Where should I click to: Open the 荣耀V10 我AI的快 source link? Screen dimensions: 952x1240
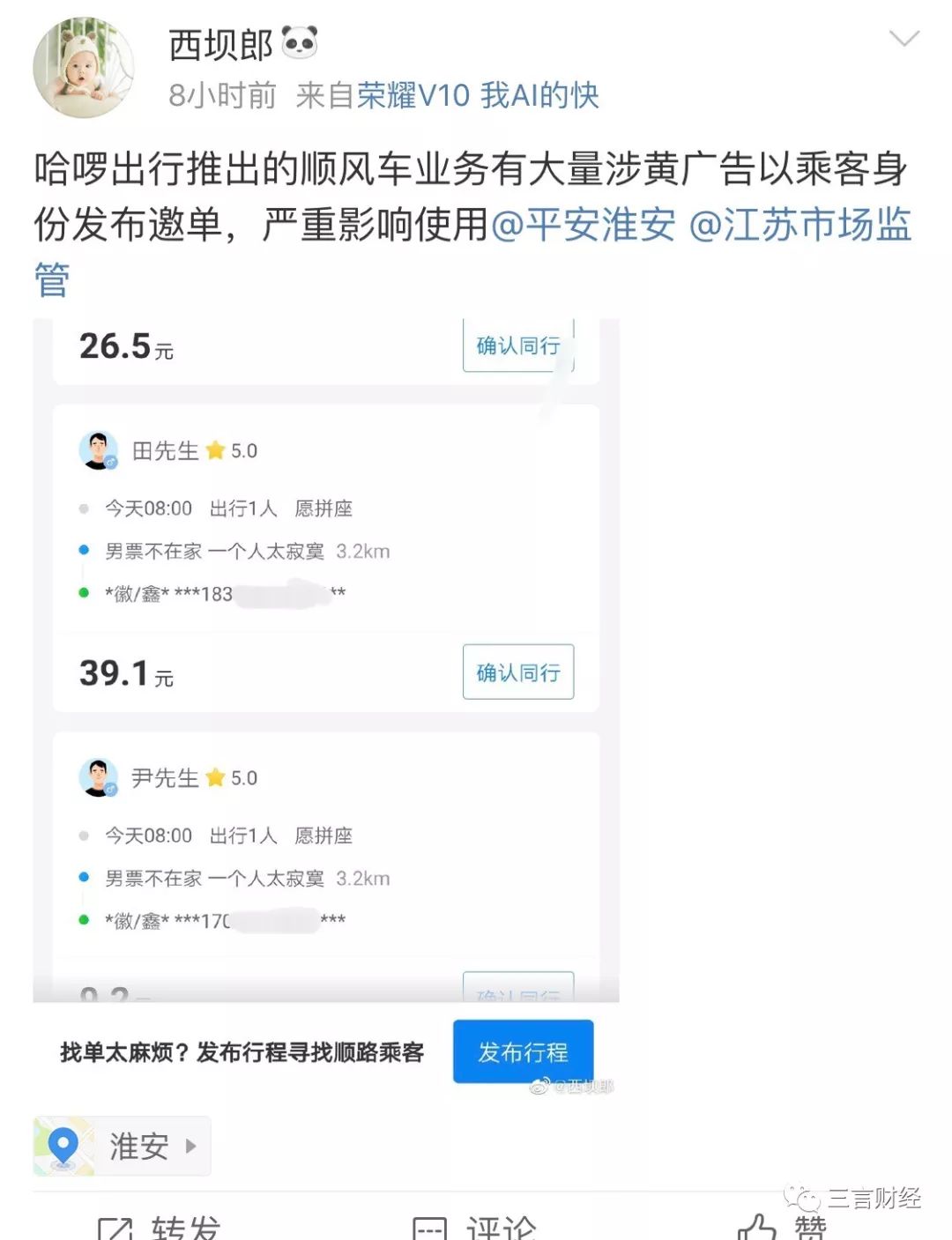pyautogui.click(x=477, y=95)
